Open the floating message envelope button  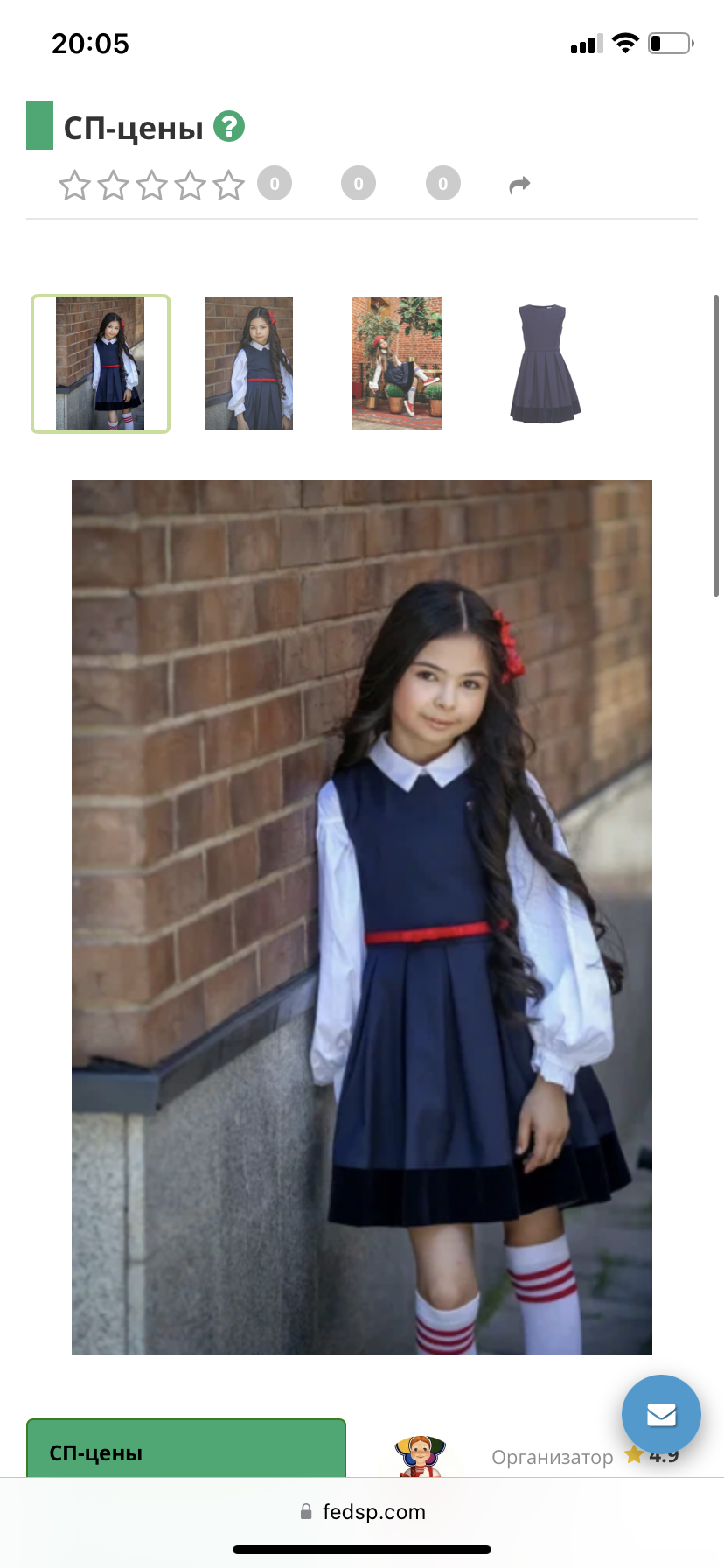pos(661,1414)
